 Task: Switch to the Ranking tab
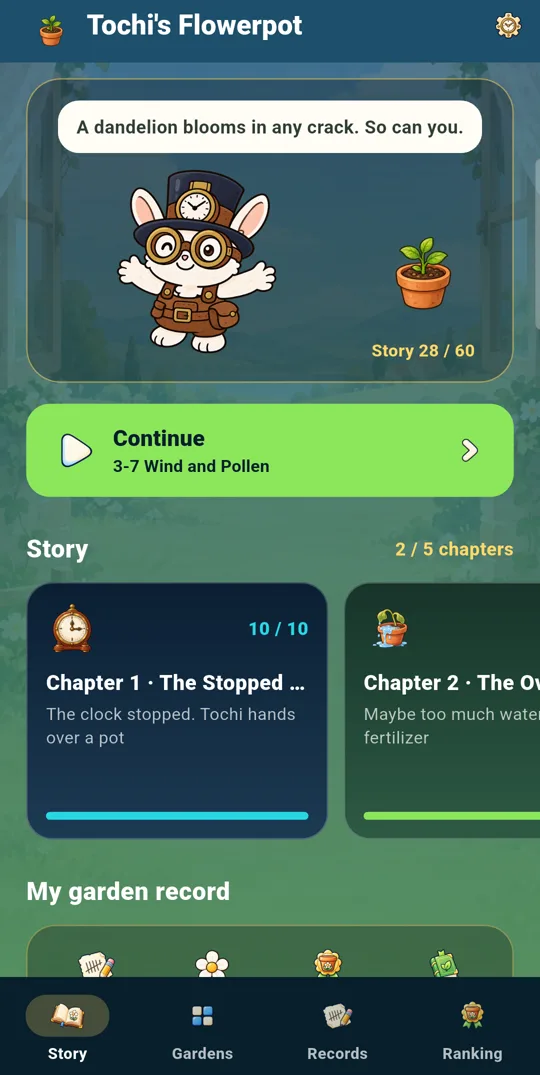tap(472, 1028)
